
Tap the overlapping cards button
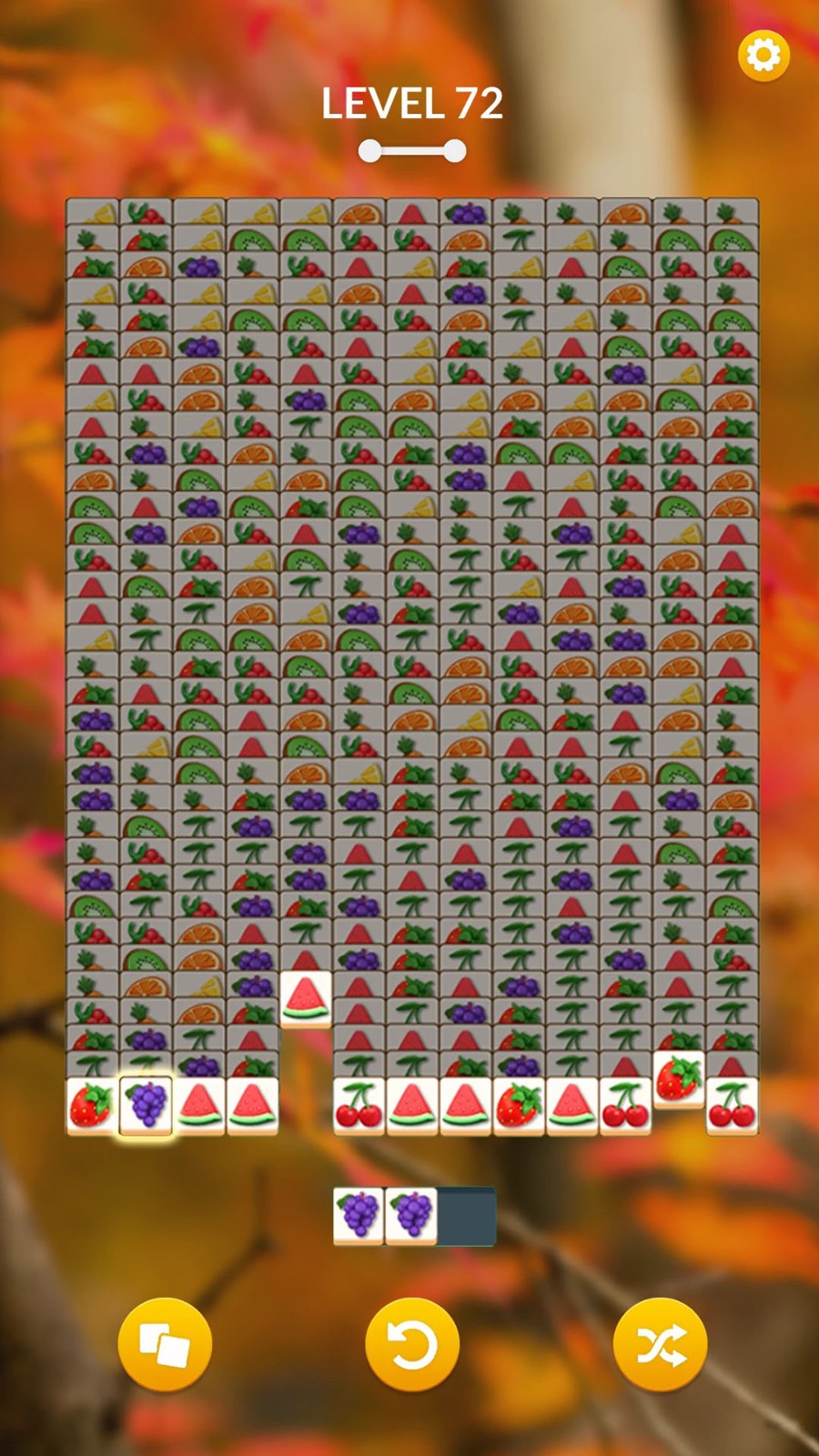coord(164,1344)
